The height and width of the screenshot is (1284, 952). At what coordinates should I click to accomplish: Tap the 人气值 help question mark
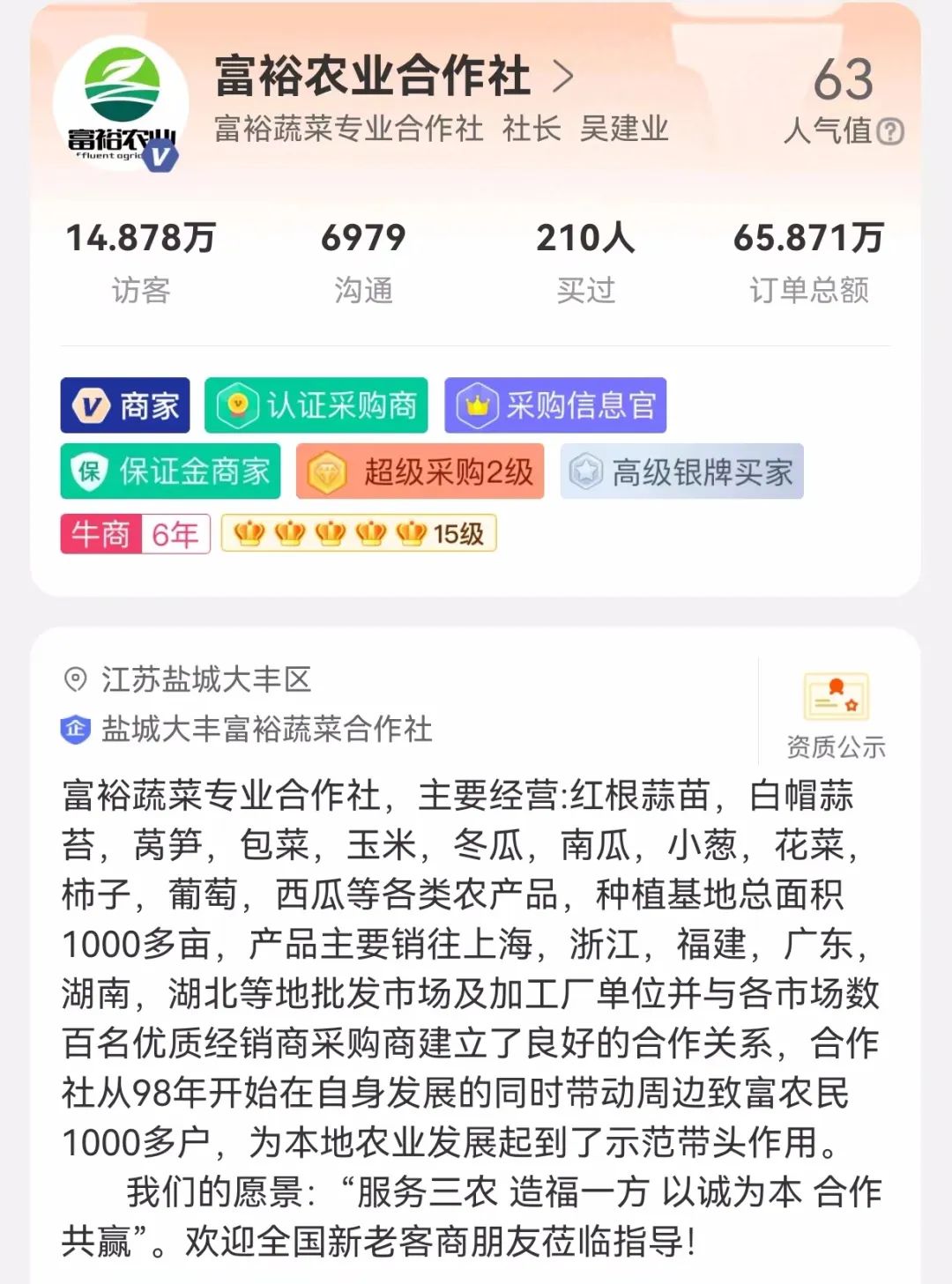890,131
